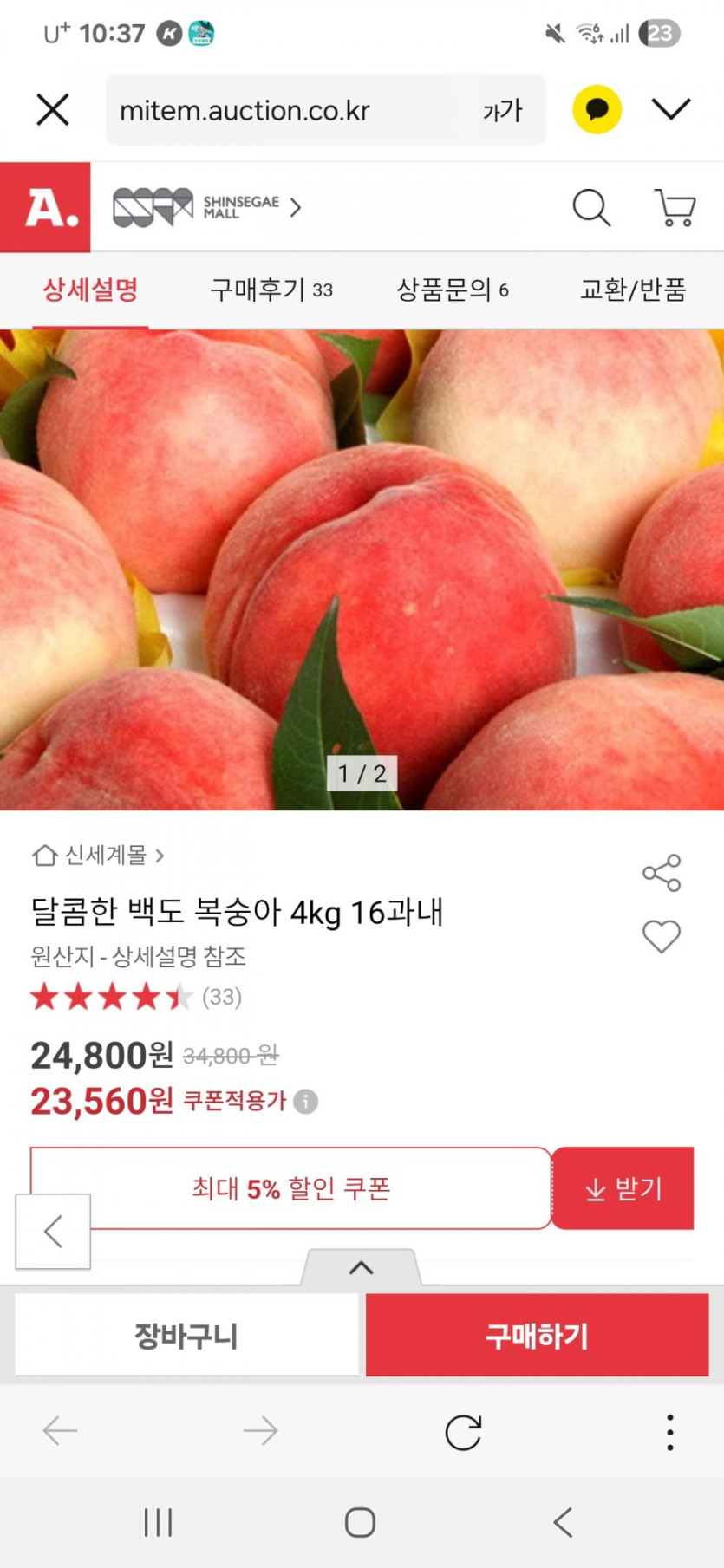Open the Shinsegae Mall store link

pyautogui.click(x=206, y=207)
